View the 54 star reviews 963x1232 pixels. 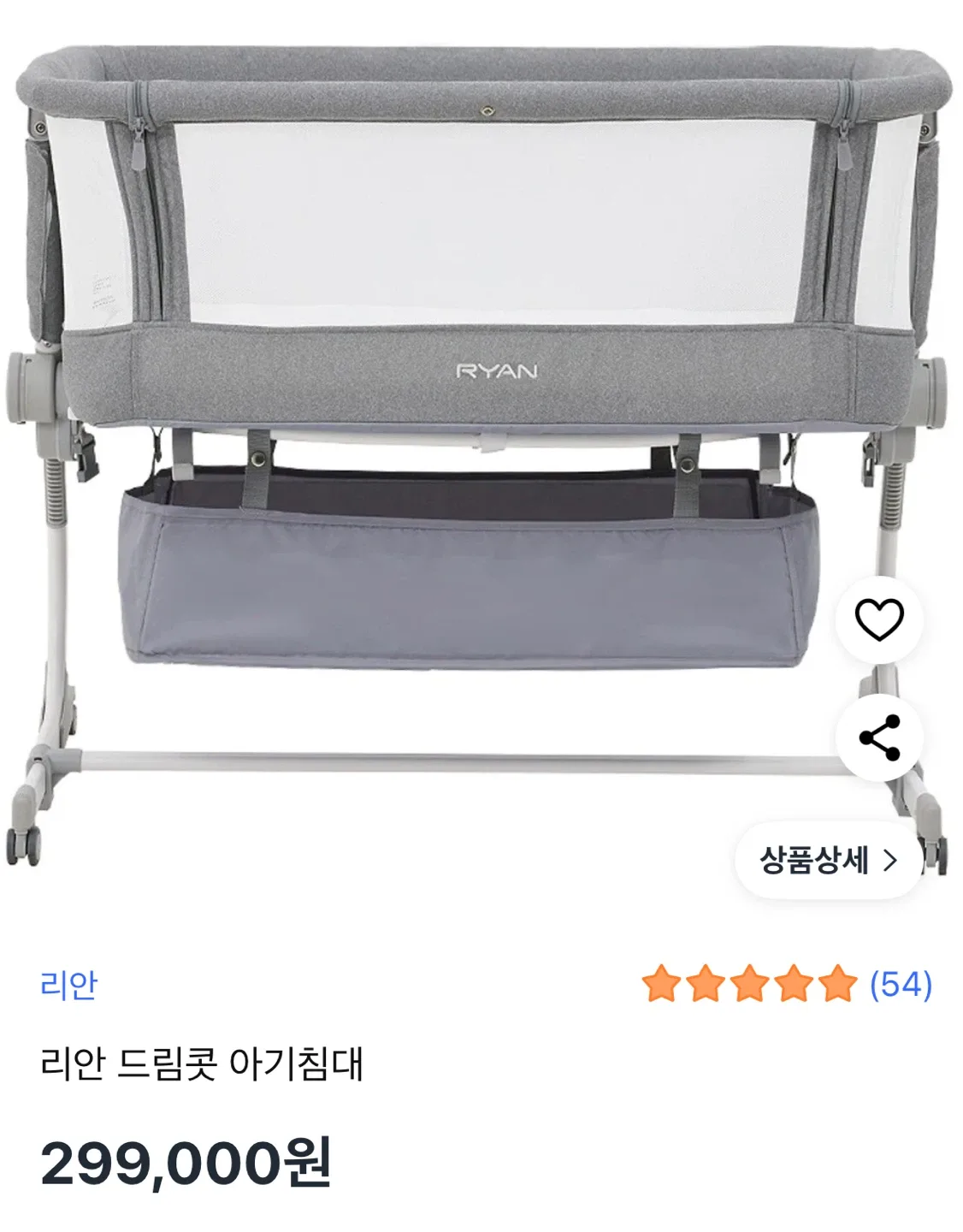point(900,984)
